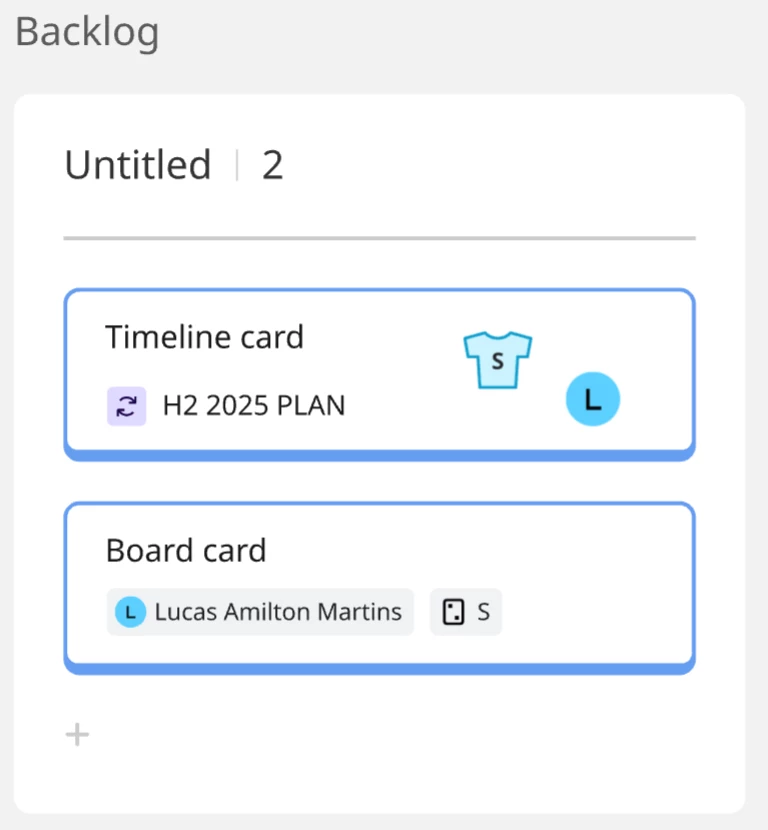Open the Board card
Screen dimensions: 768x830
coord(186,551)
